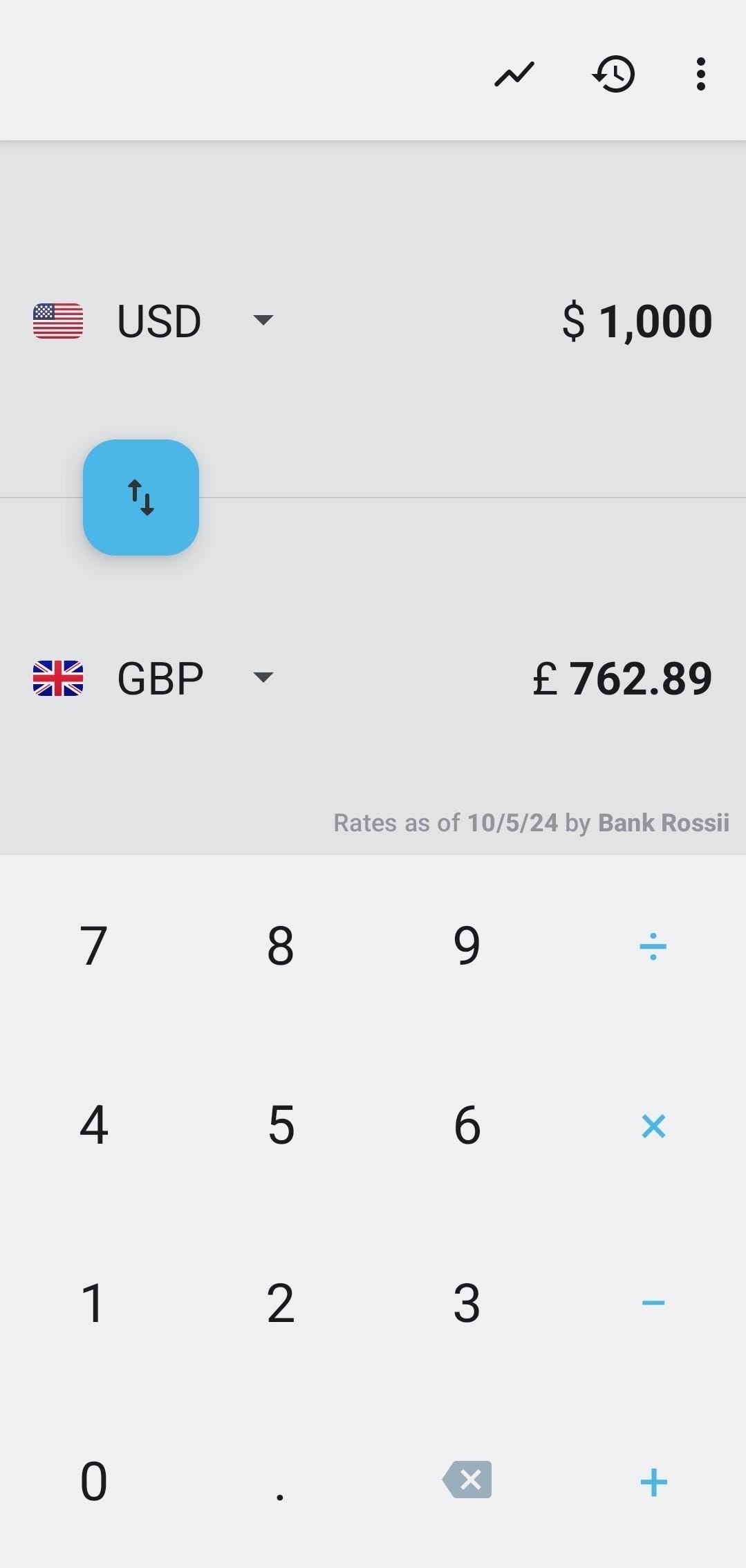Choose the divide operator
This screenshot has height=1568, width=746.
[653, 945]
